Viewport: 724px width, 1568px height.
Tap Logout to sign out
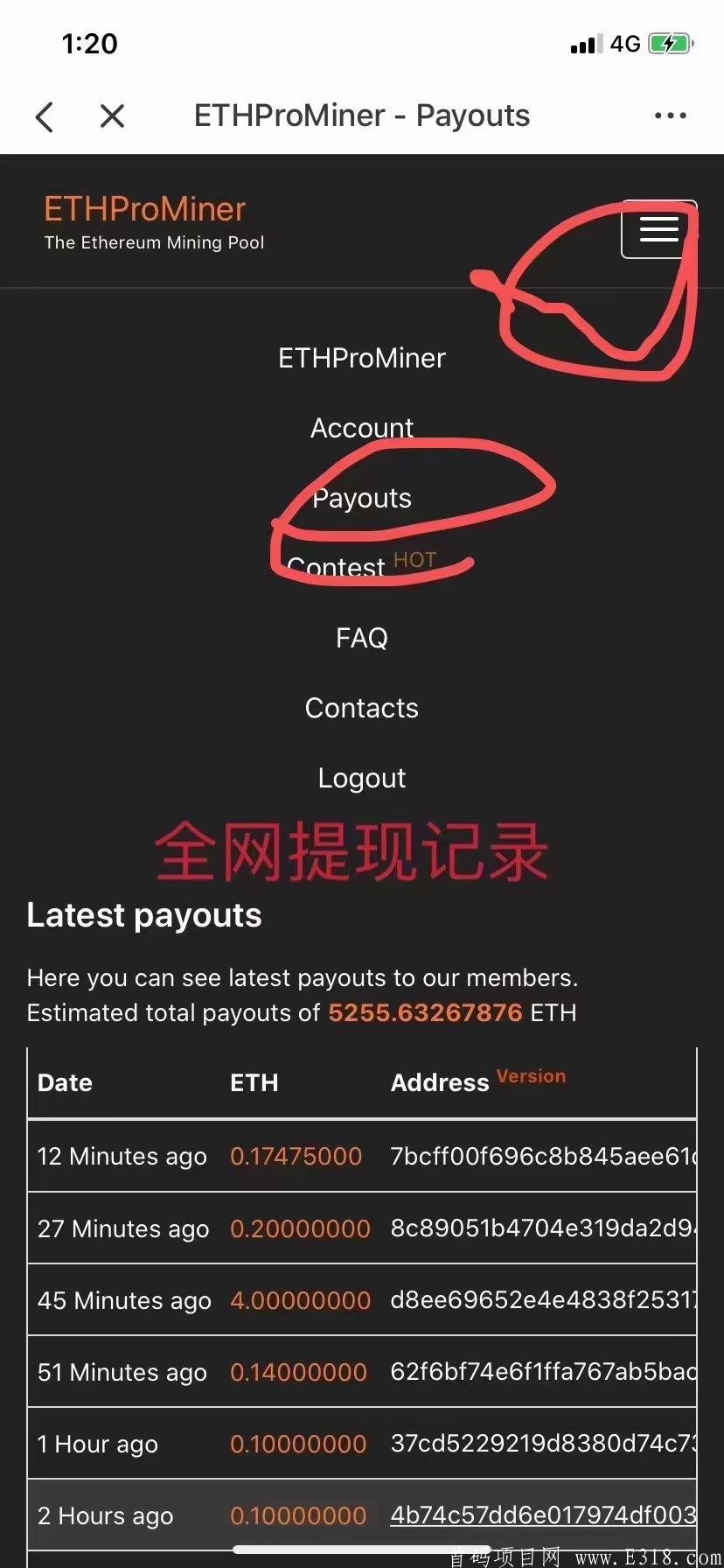click(361, 777)
